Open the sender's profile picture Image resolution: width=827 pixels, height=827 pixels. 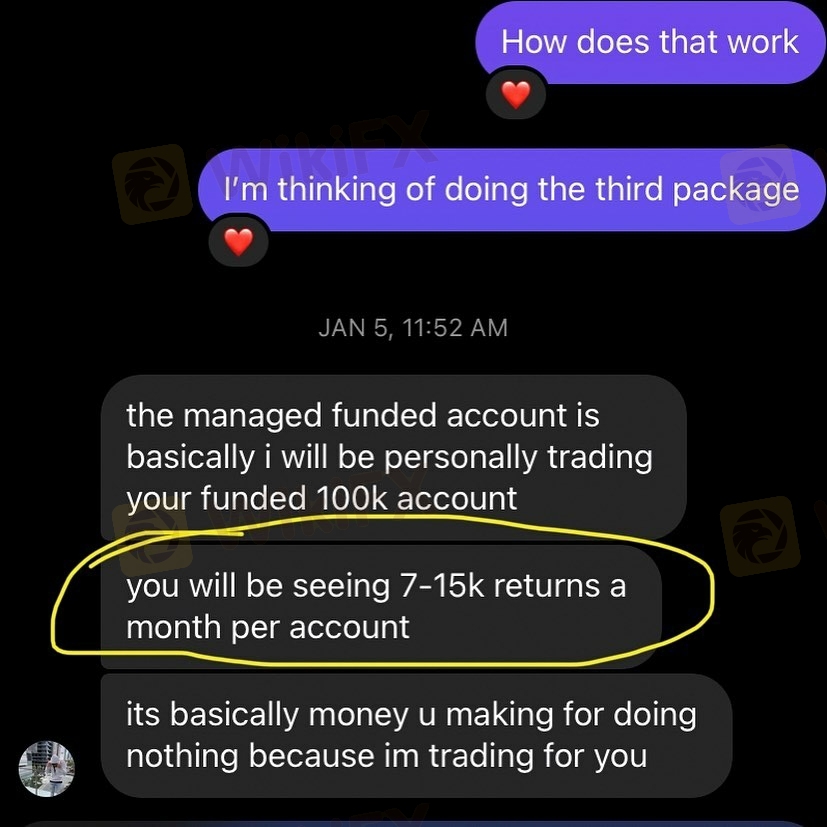click(x=46, y=768)
